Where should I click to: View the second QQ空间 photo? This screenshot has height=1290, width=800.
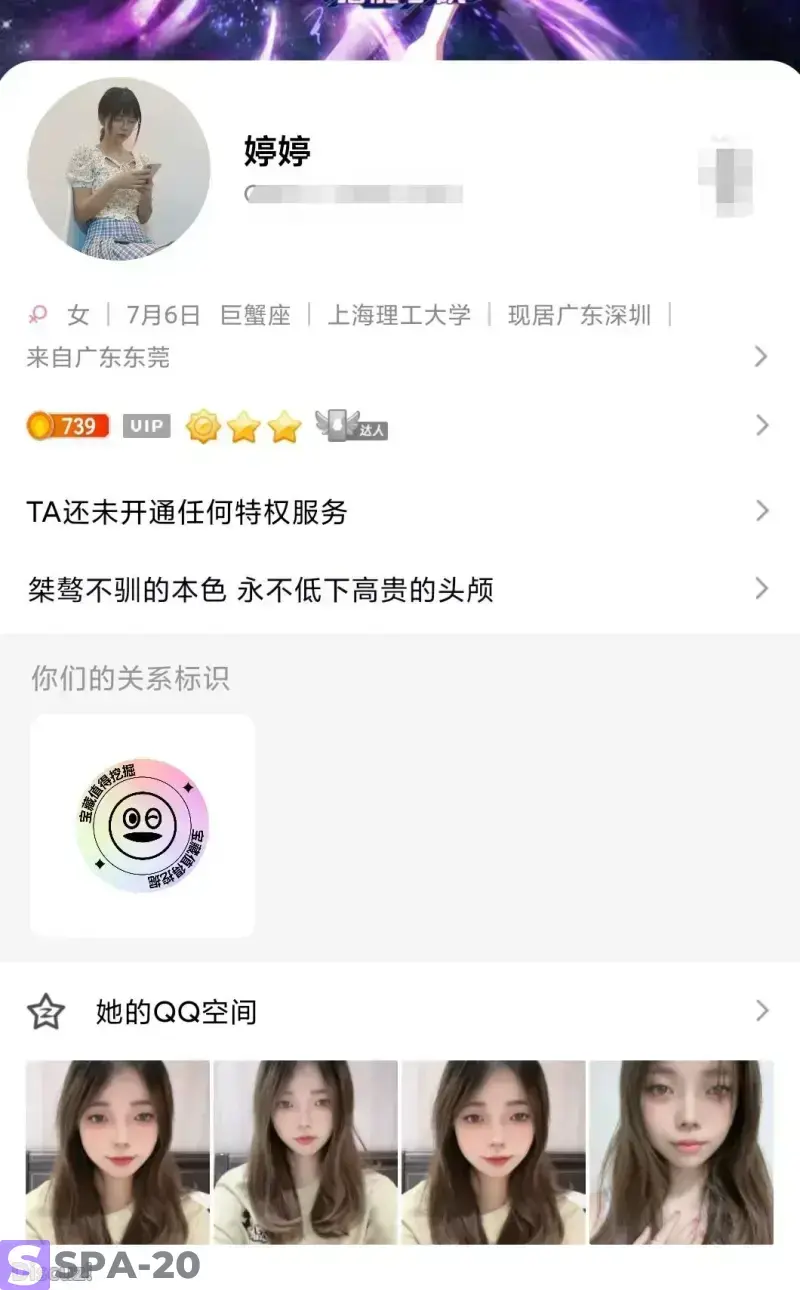click(x=306, y=1152)
